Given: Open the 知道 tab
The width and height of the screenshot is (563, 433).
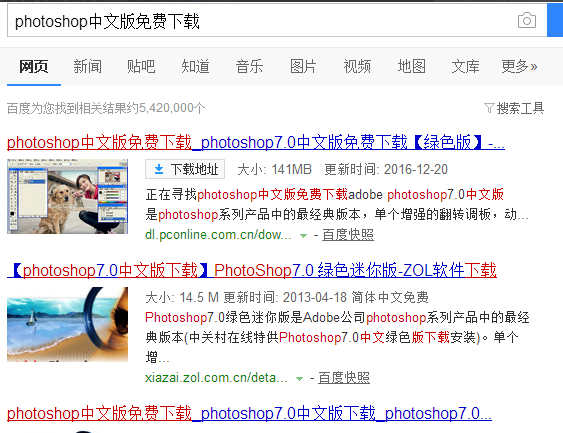Looking at the screenshot, I should pyautogui.click(x=195, y=66).
